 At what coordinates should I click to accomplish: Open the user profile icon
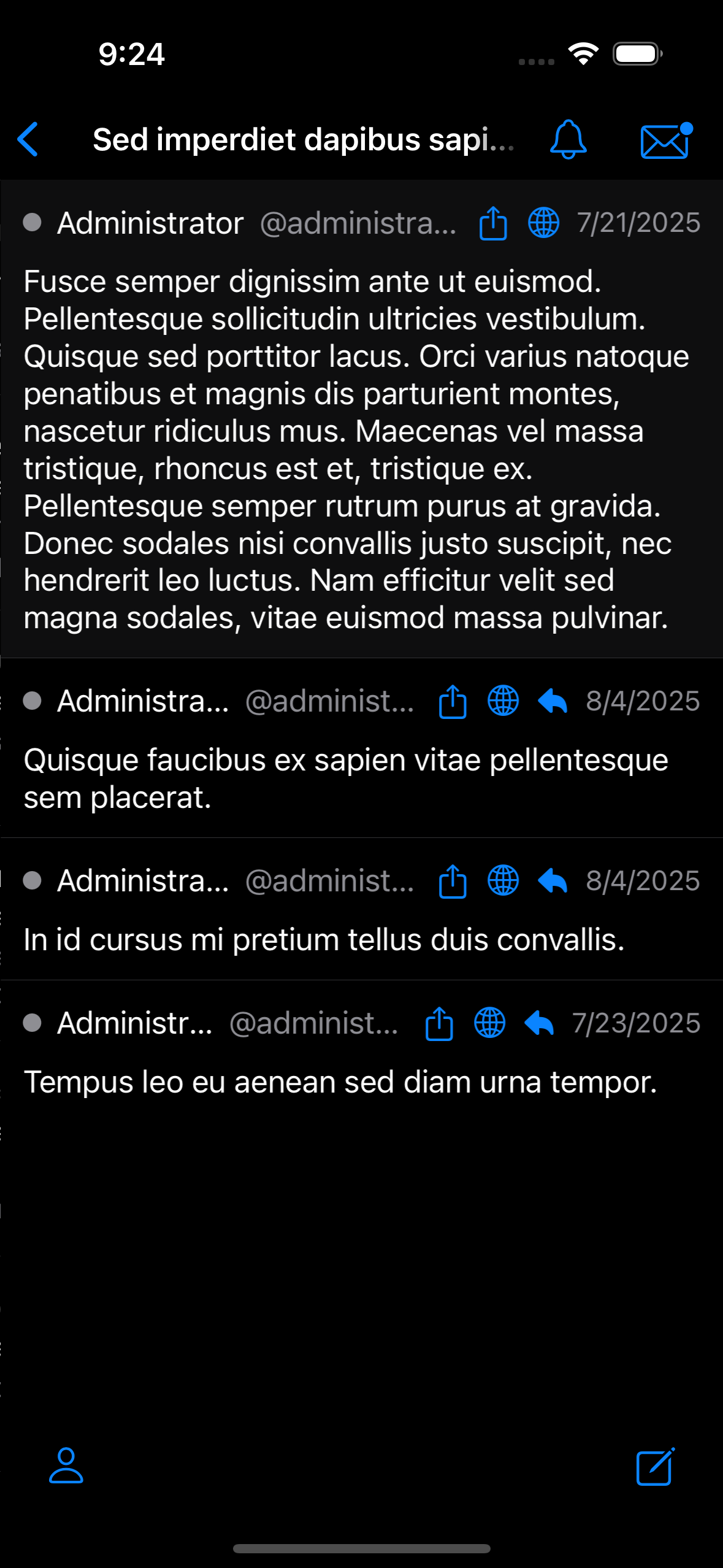pos(66,1466)
